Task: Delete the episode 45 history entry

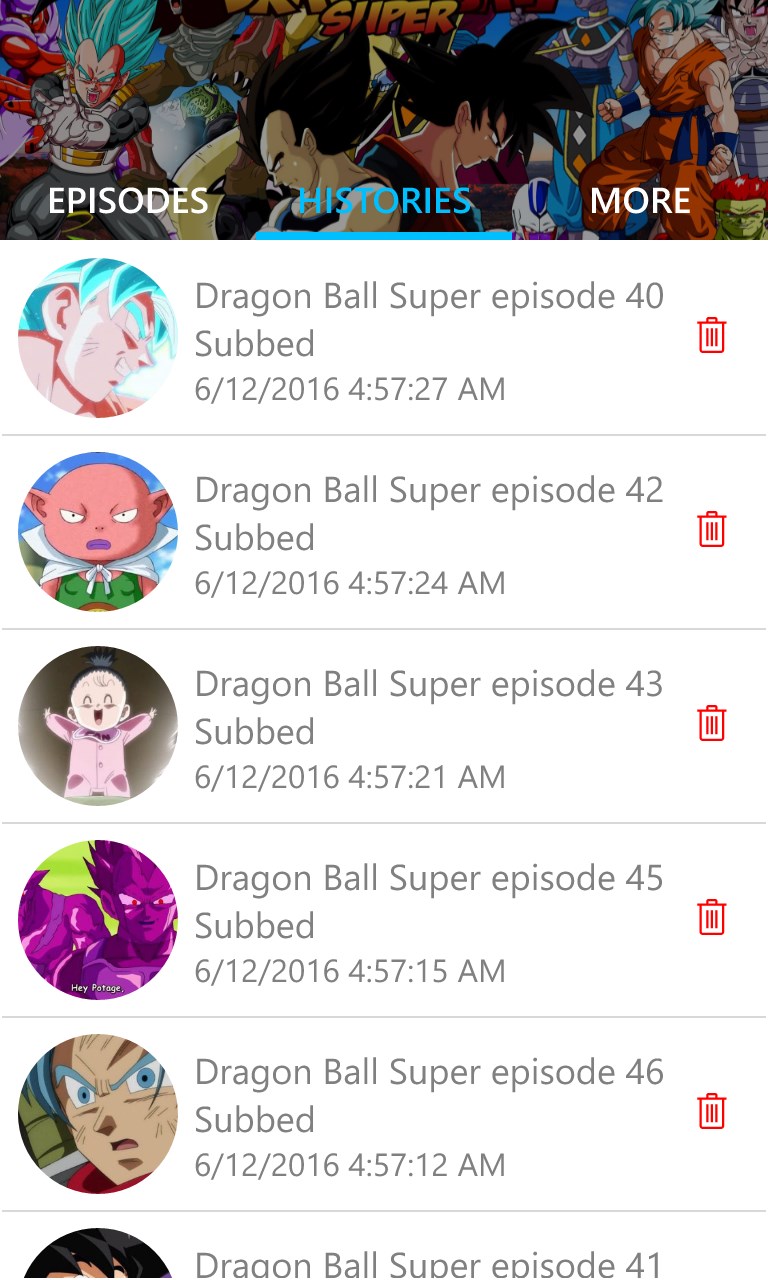Action: [x=711, y=917]
